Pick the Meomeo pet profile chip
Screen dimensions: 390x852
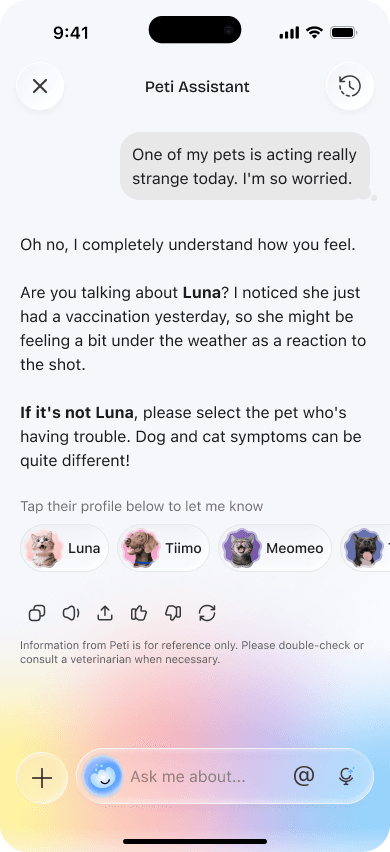(x=275, y=548)
